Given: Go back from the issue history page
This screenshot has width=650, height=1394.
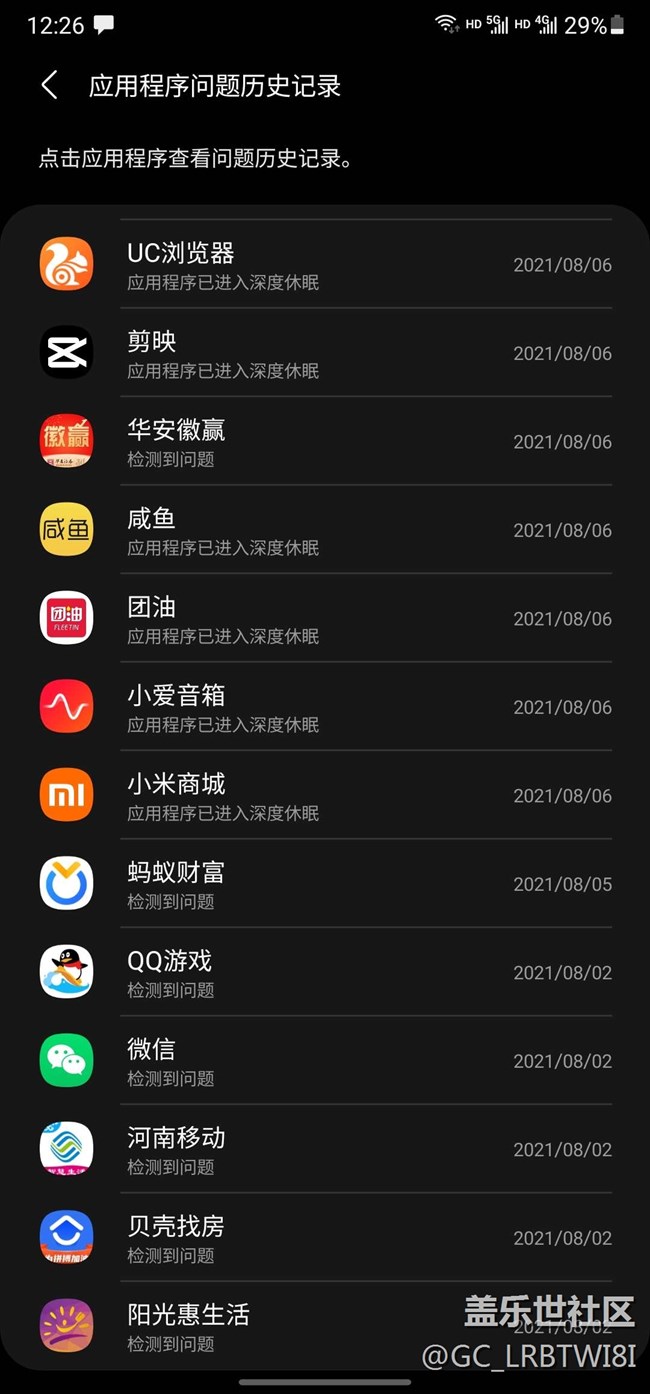Looking at the screenshot, I should pos(49,86).
